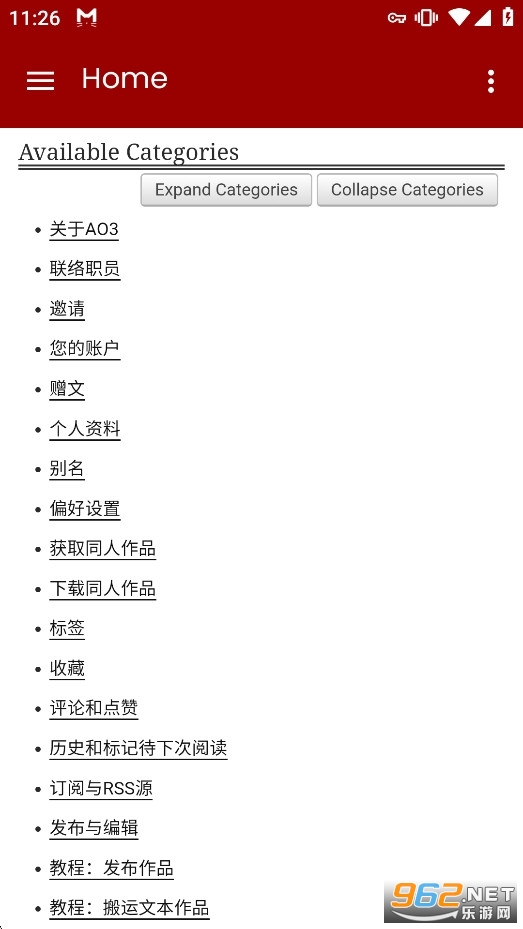This screenshot has height=929, width=523.
Task: Open the 标签 category
Action: pyautogui.click(x=67, y=629)
